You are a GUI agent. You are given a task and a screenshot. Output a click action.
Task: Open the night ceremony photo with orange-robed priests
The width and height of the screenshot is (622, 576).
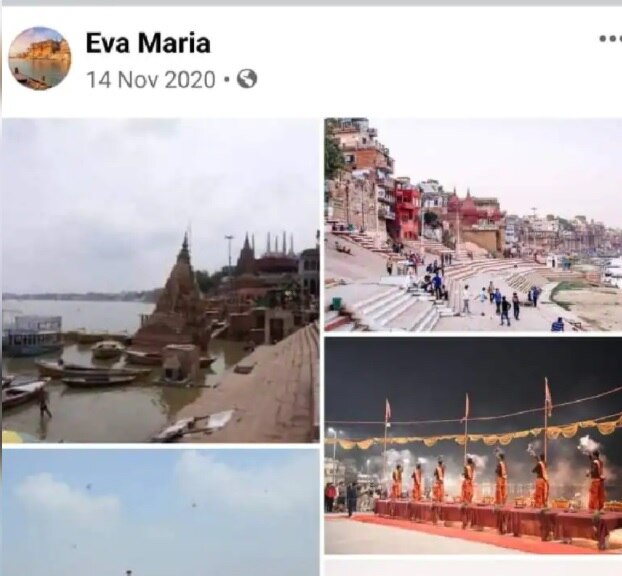click(473, 445)
